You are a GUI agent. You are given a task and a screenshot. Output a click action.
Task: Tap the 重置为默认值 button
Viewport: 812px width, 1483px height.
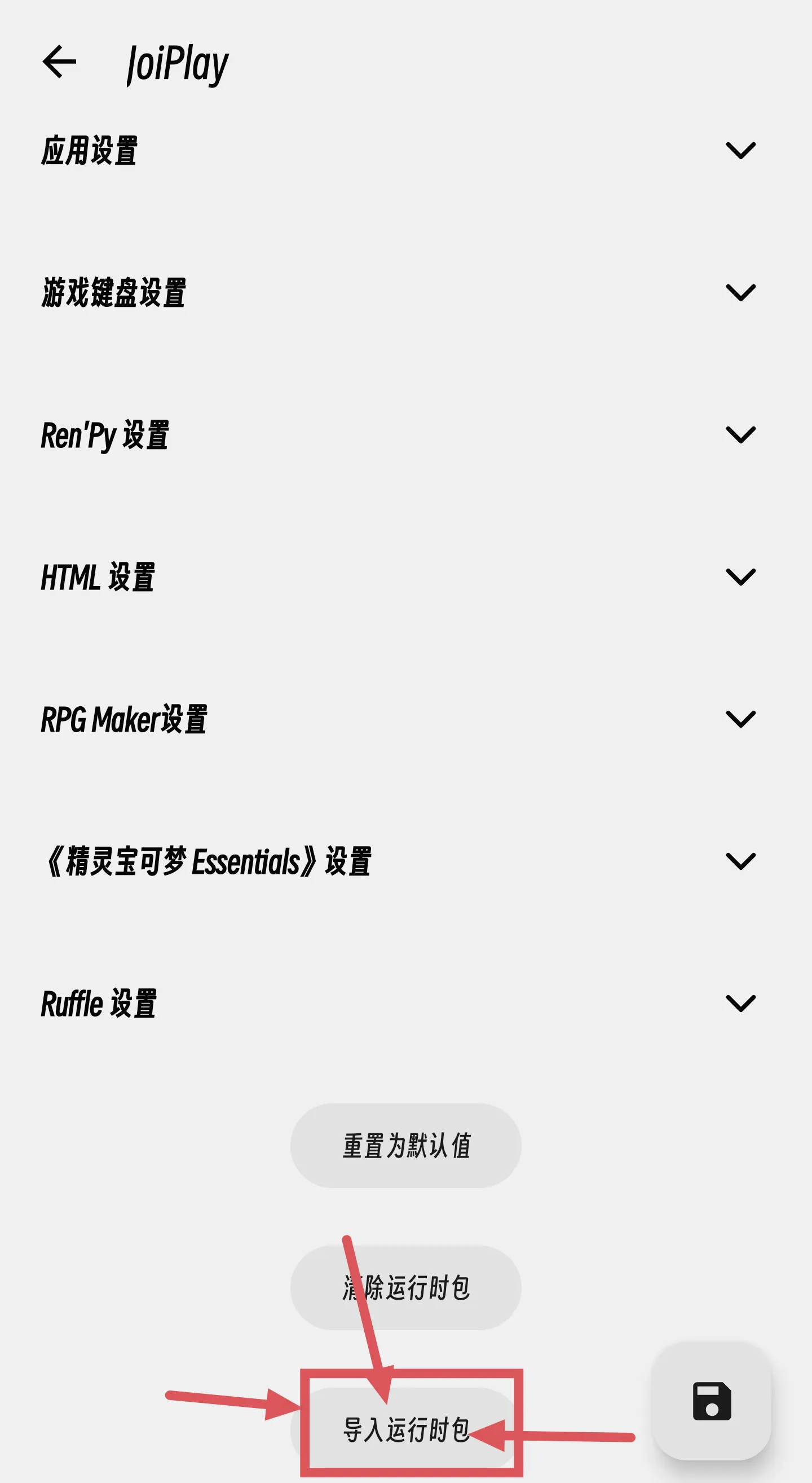coord(405,1145)
